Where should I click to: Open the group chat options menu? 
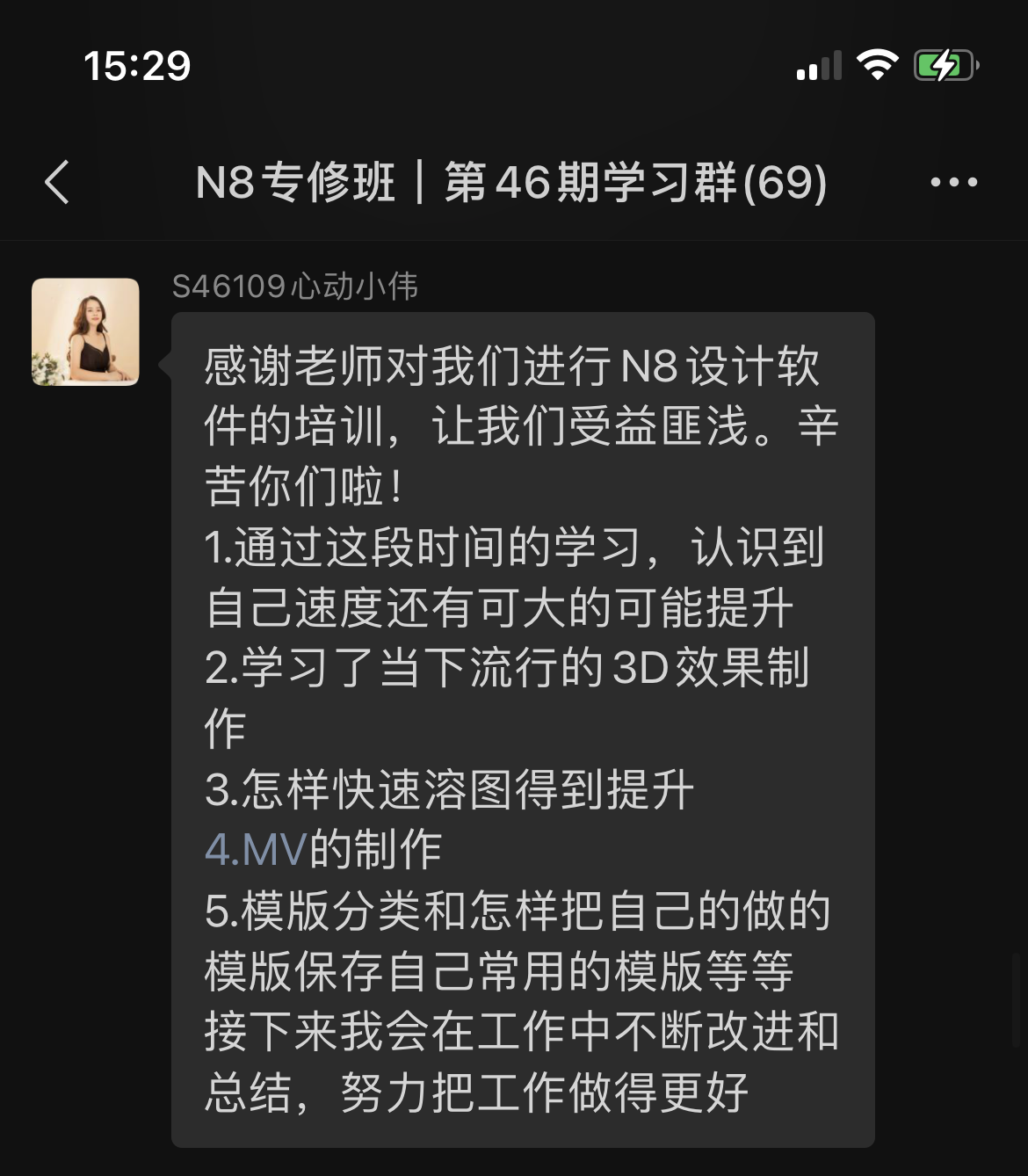953,183
